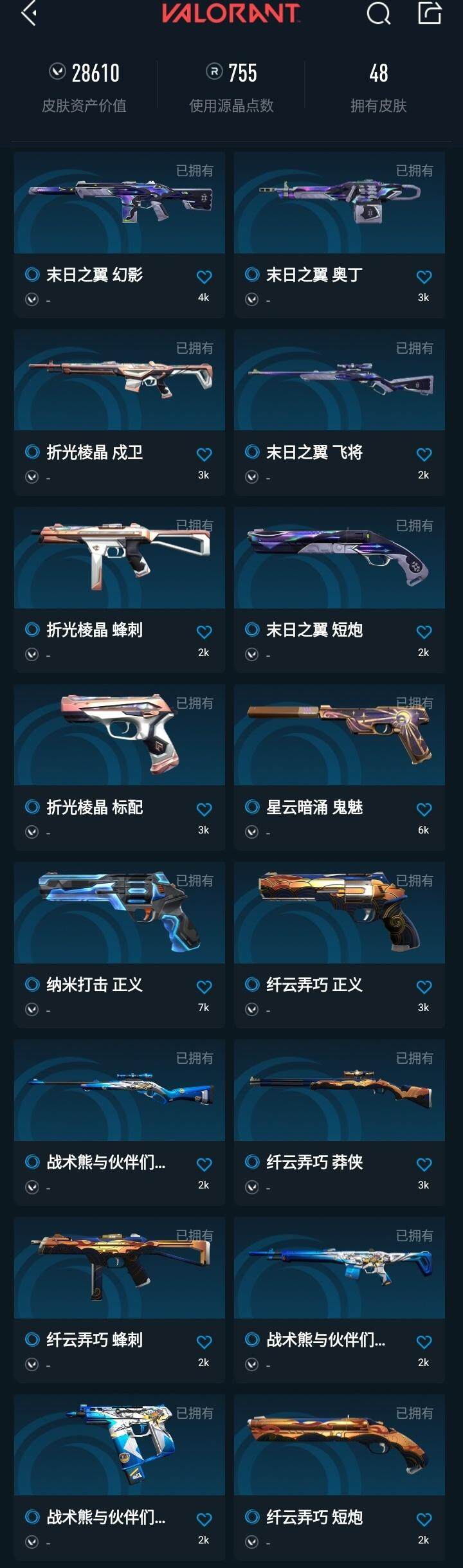463x1568 pixels.
Task: Open the 末日之翼 短炮 skin card
Action: coord(340,558)
